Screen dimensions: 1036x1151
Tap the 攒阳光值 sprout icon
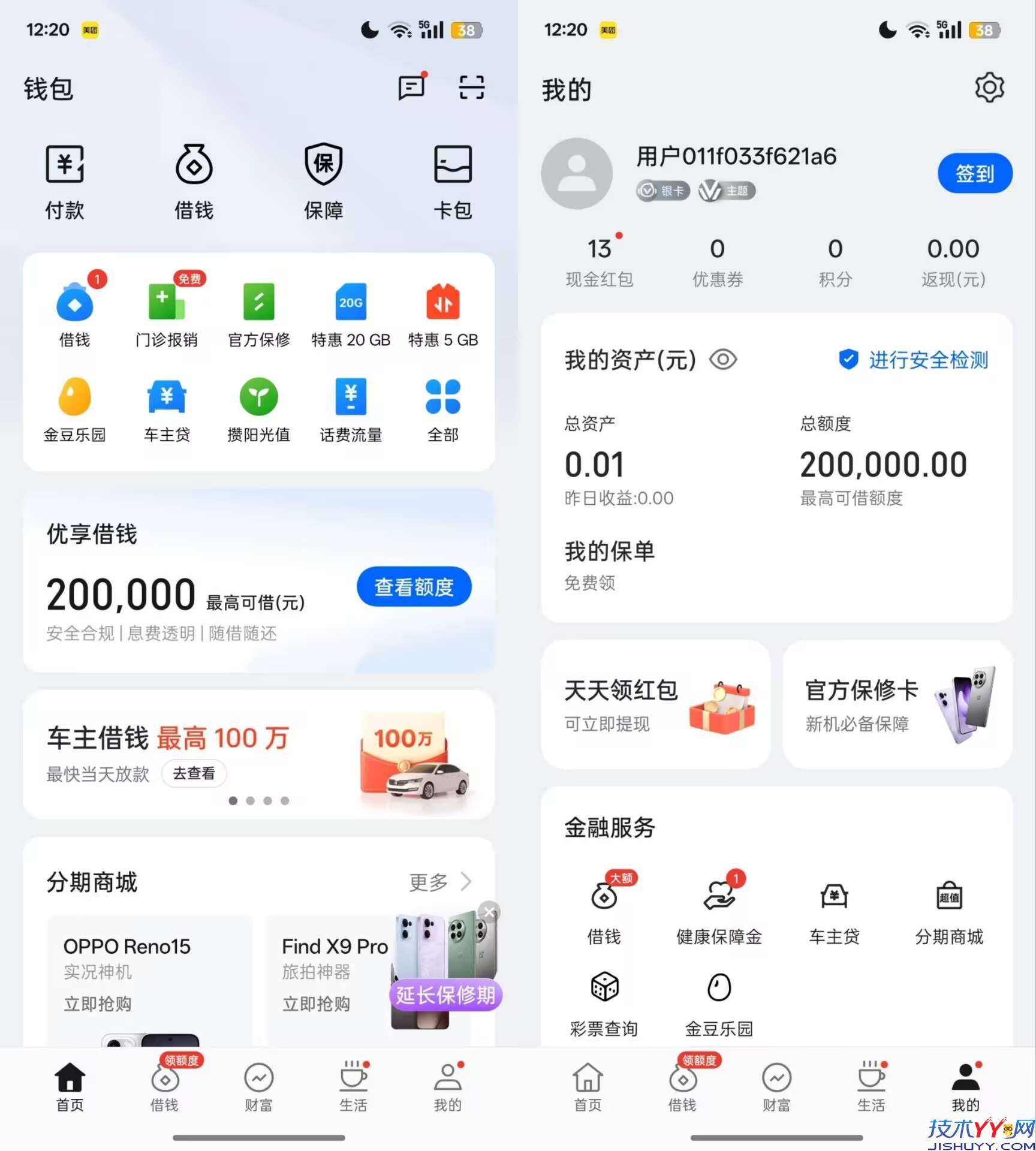point(258,397)
